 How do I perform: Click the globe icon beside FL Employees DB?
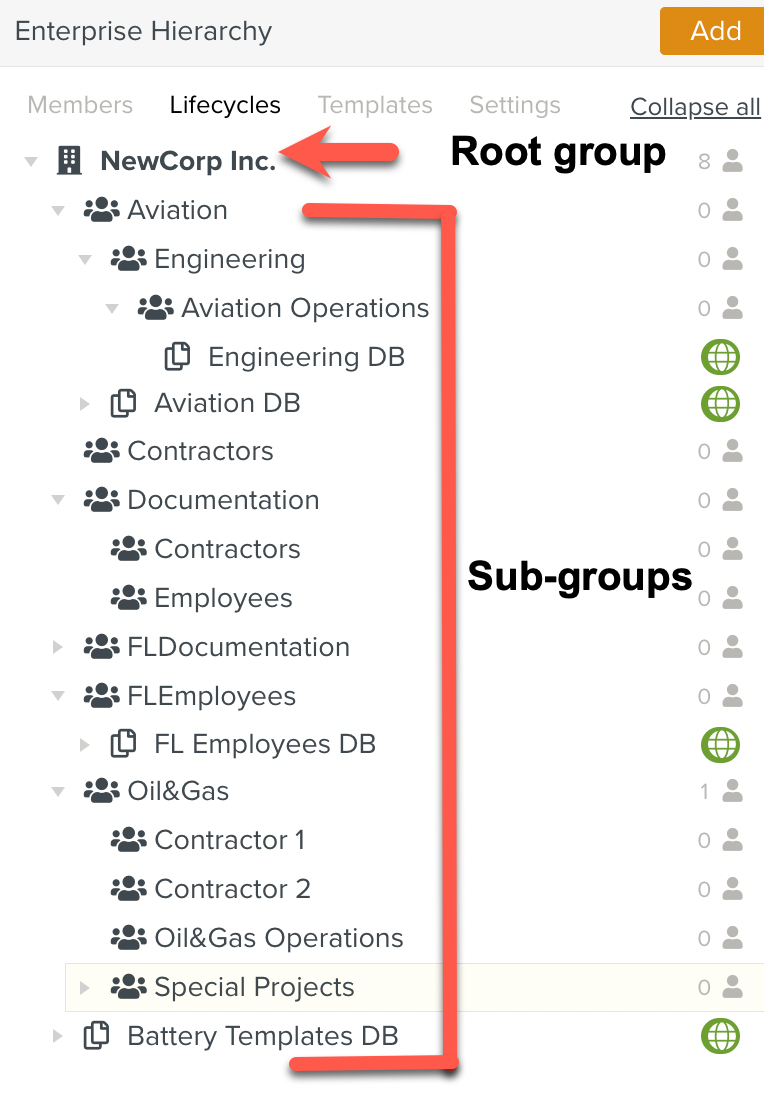tap(721, 743)
